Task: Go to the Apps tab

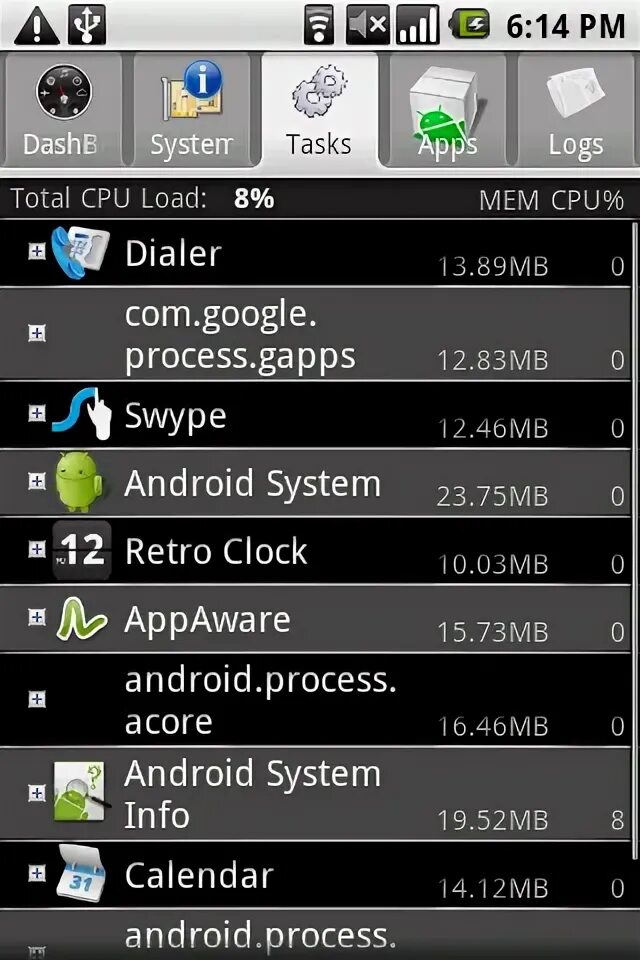Action: click(448, 110)
